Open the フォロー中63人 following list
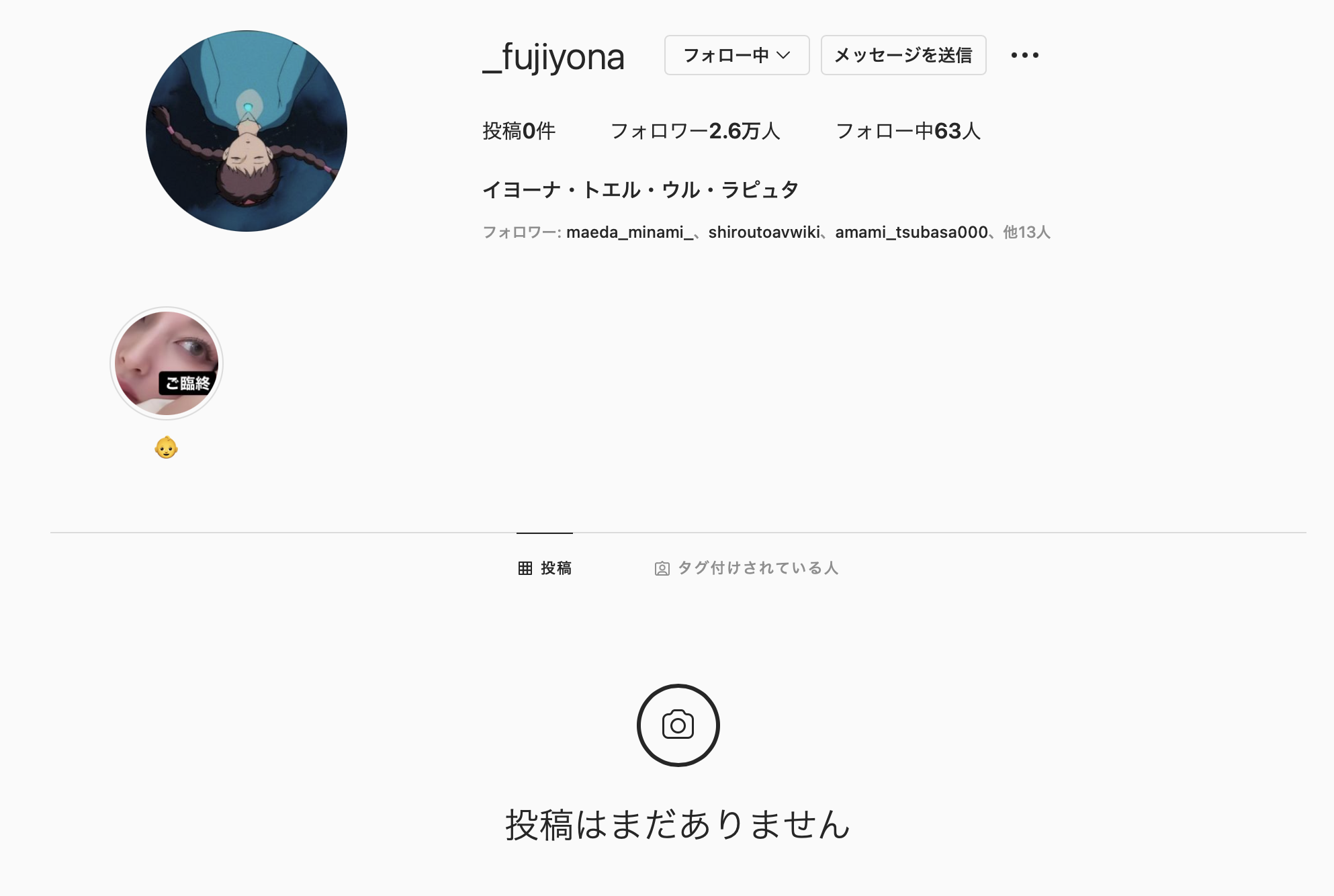1334x896 pixels. (907, 131)
